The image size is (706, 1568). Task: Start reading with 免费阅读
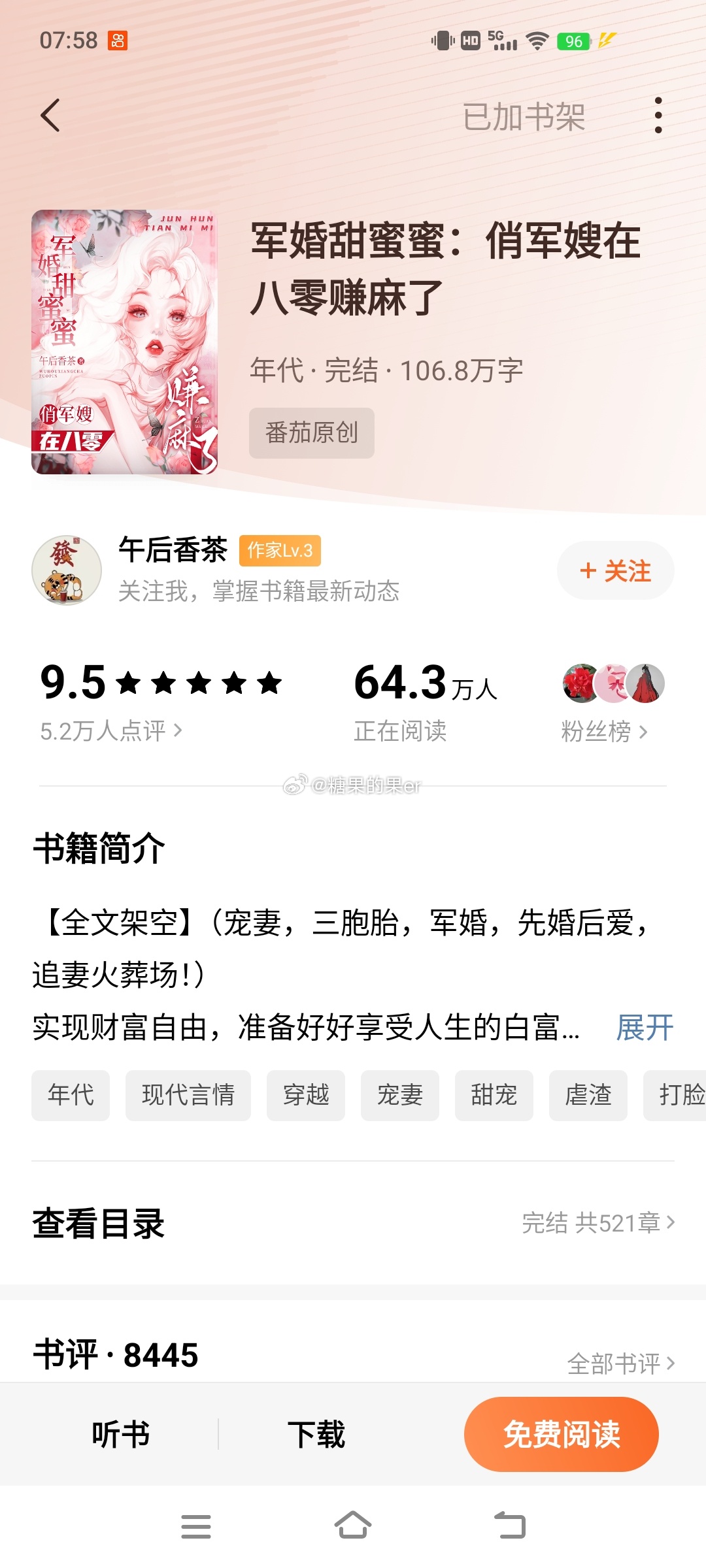coord(562,1434)
